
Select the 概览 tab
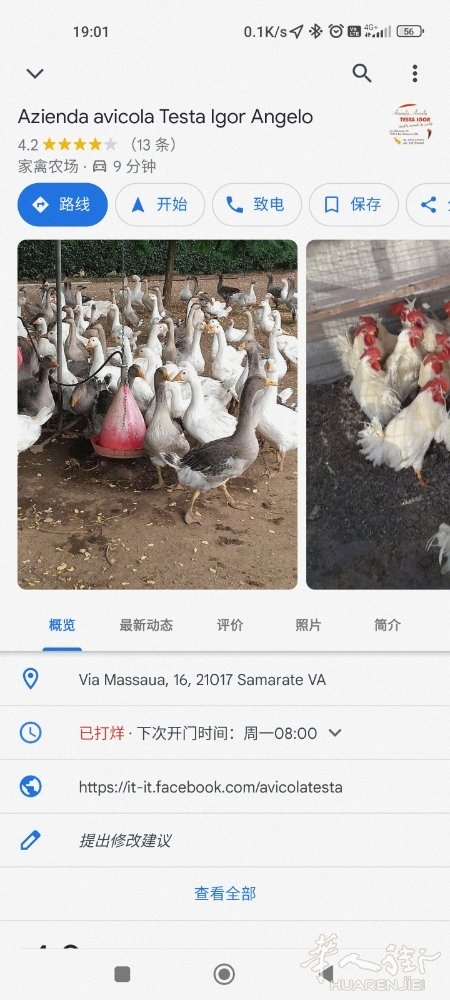[62, 625]
